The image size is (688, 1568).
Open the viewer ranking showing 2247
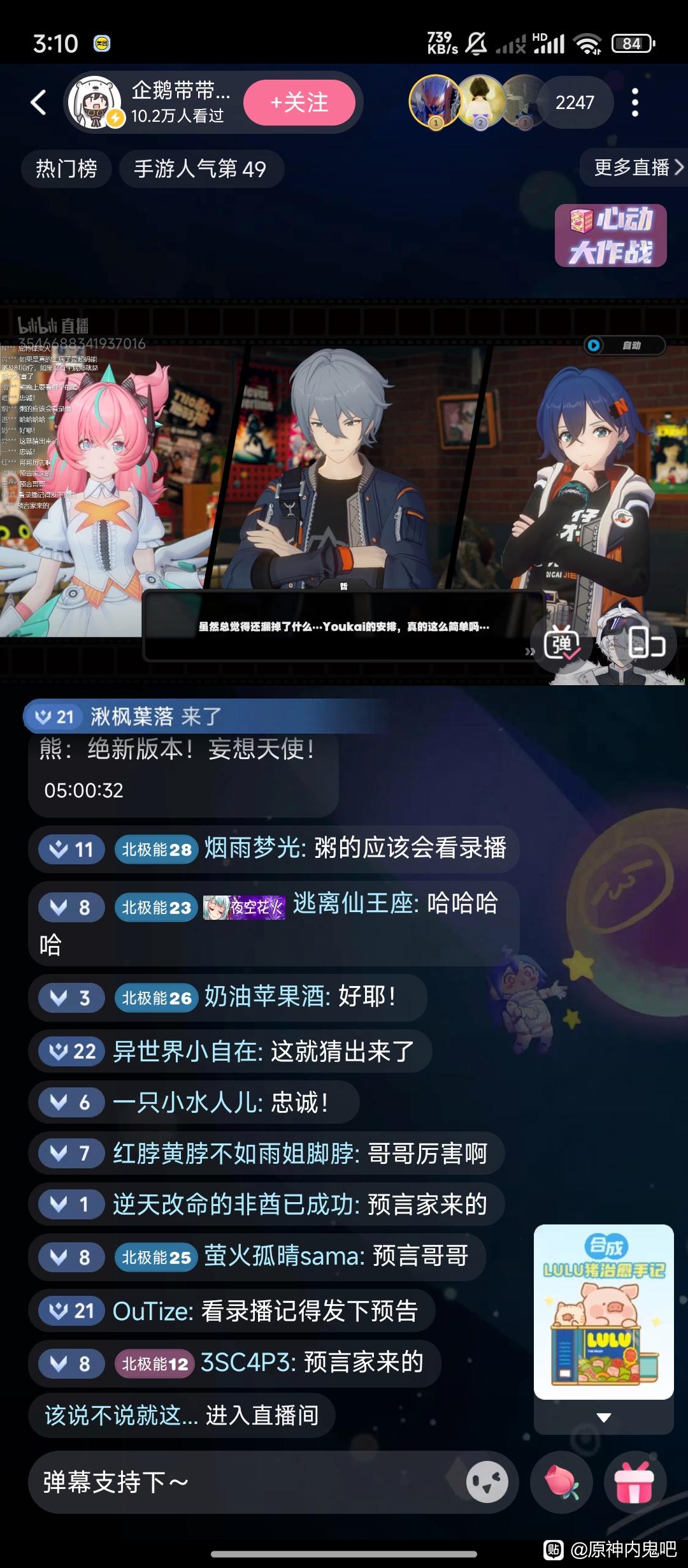coord(575,103)
